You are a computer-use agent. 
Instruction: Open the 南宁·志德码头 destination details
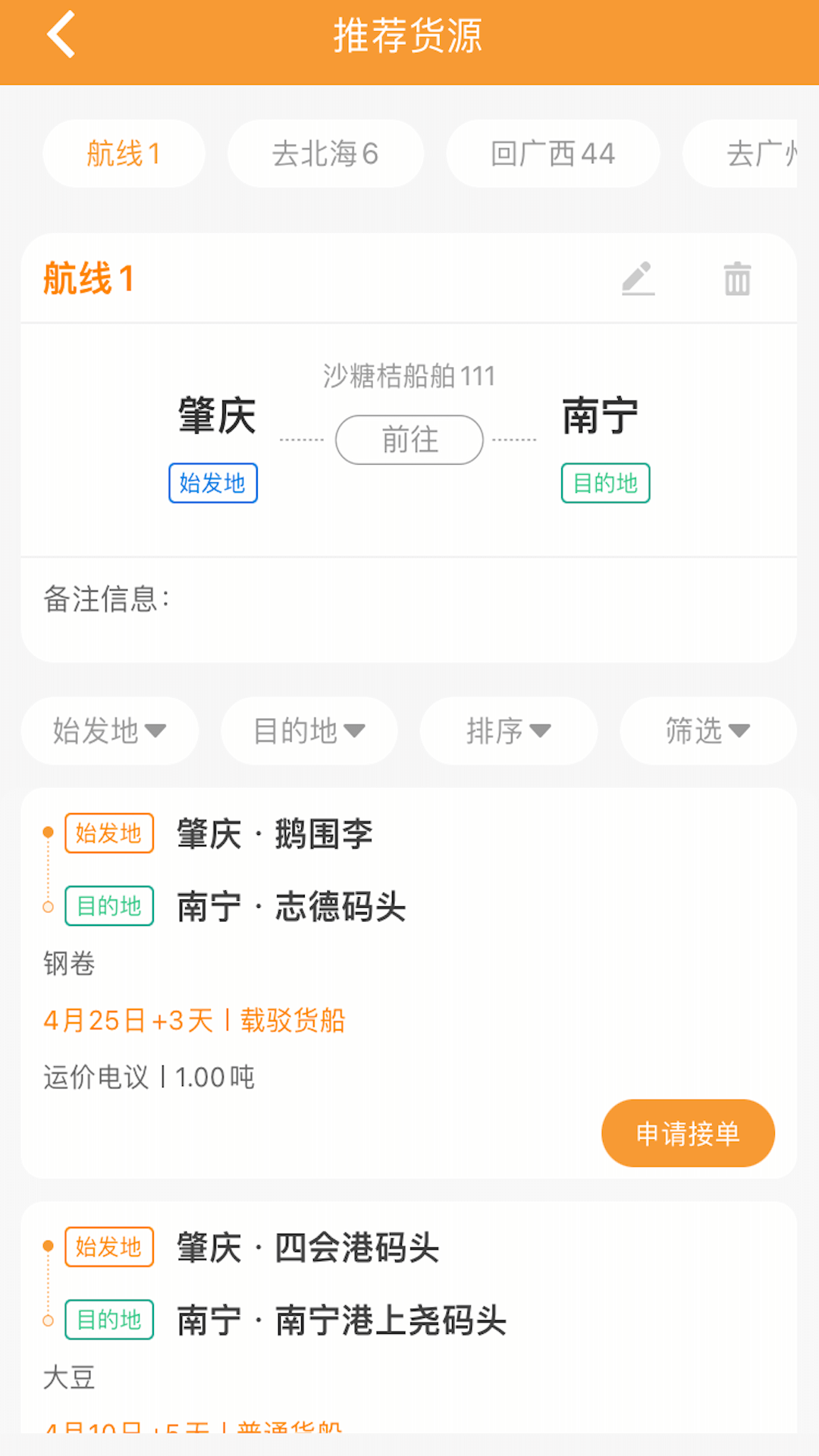coord(291,906)
